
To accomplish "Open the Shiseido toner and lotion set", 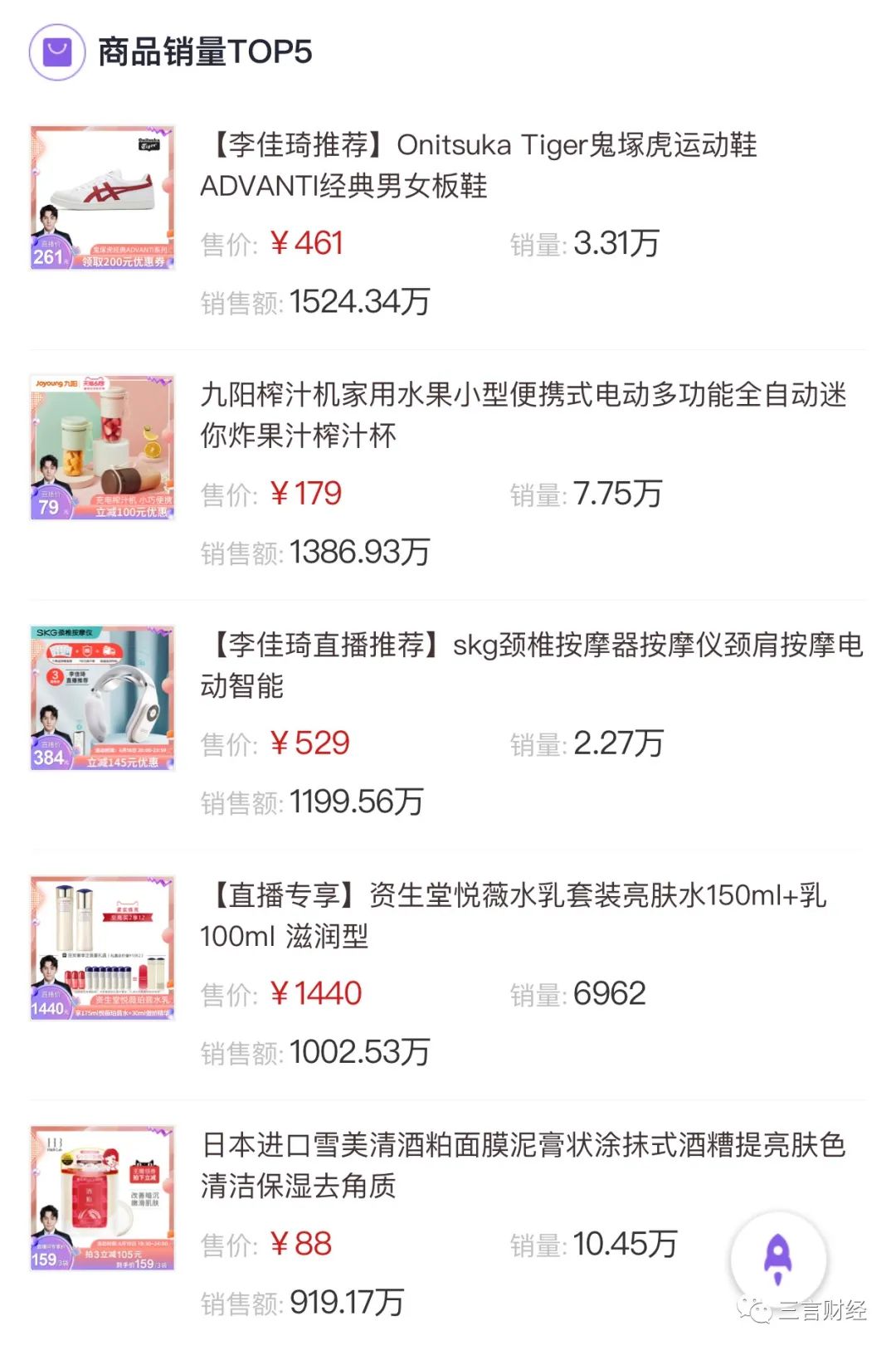I will tap(513, 915).
